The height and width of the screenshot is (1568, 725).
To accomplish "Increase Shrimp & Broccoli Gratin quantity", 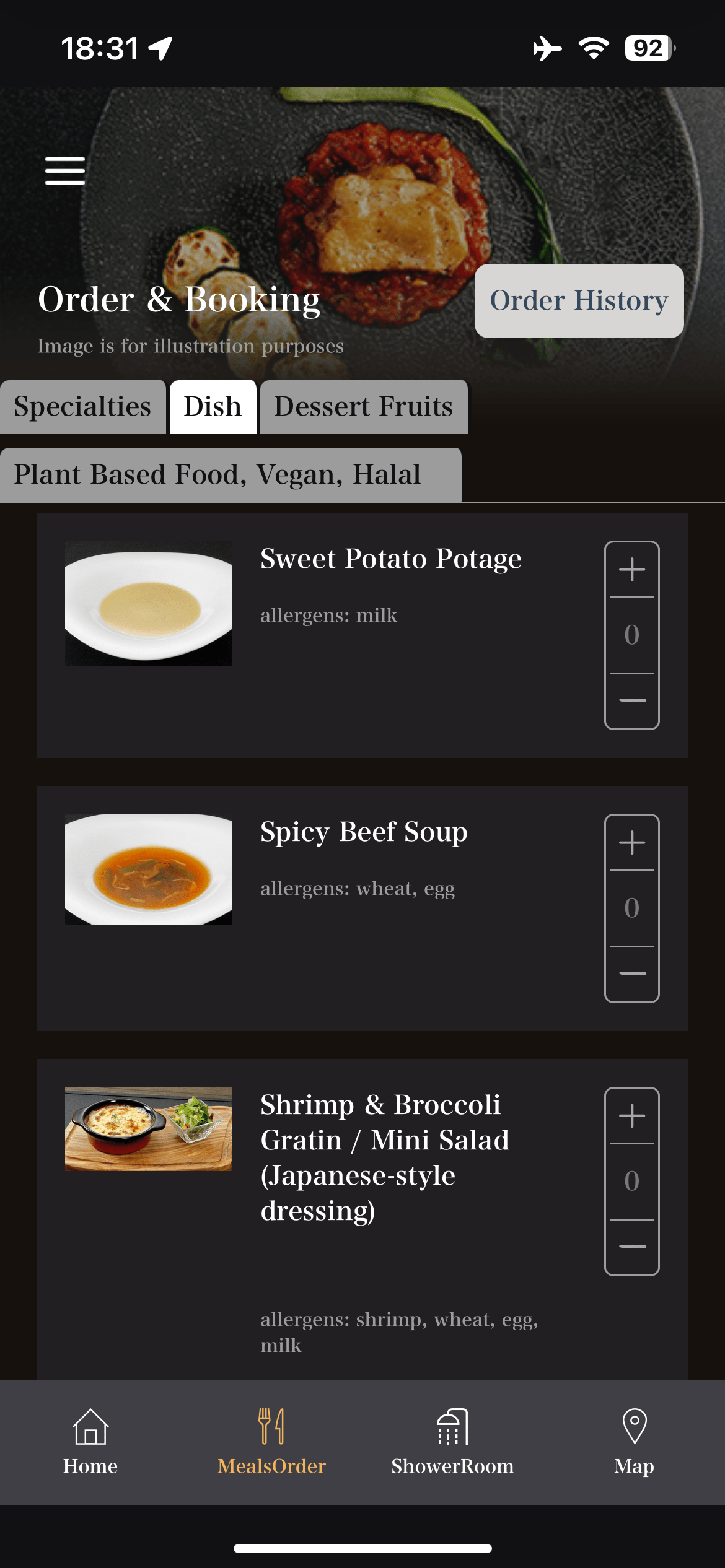I will [x=631, y=1116].
